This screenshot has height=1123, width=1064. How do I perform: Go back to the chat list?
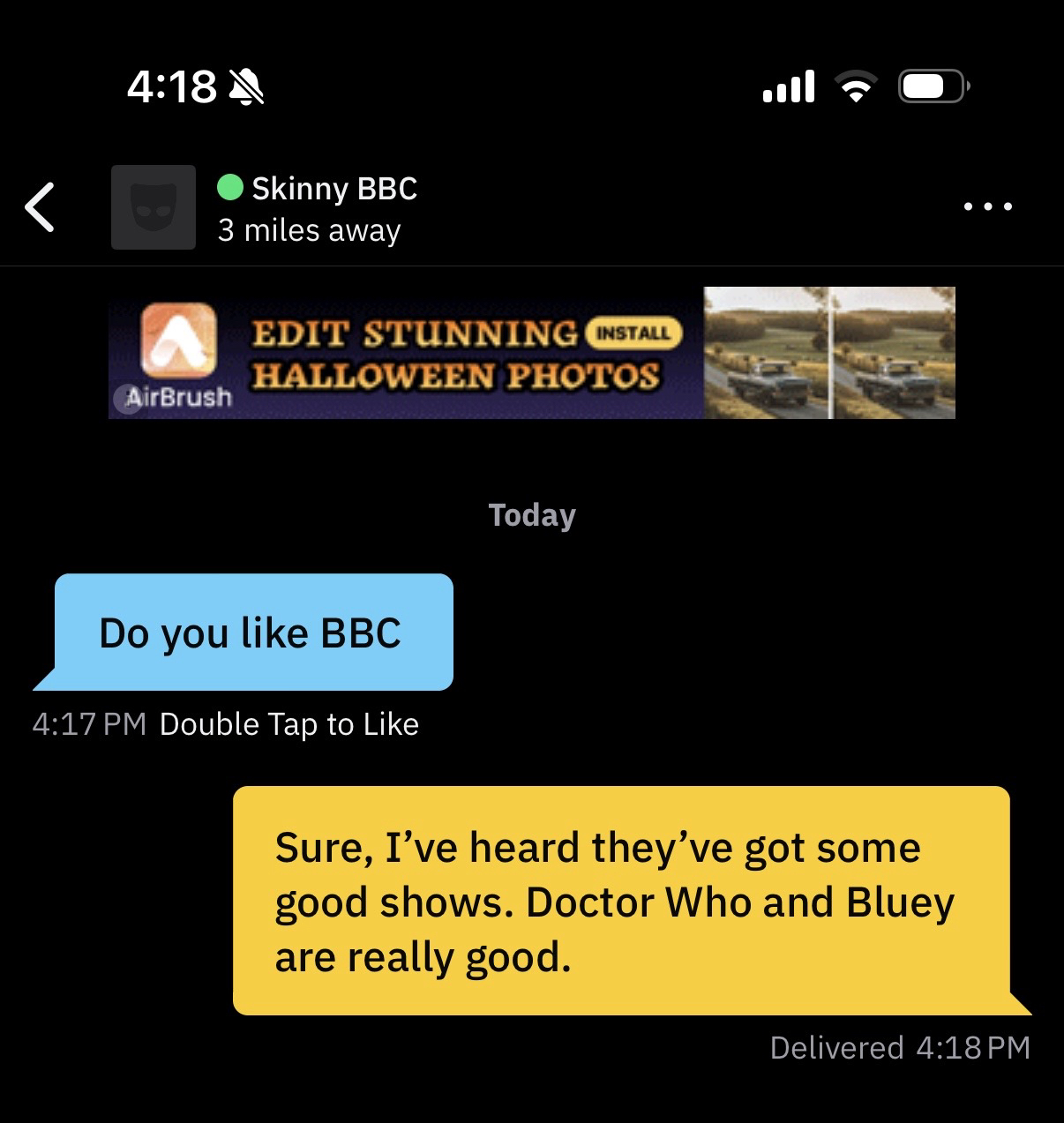point(40,207)
